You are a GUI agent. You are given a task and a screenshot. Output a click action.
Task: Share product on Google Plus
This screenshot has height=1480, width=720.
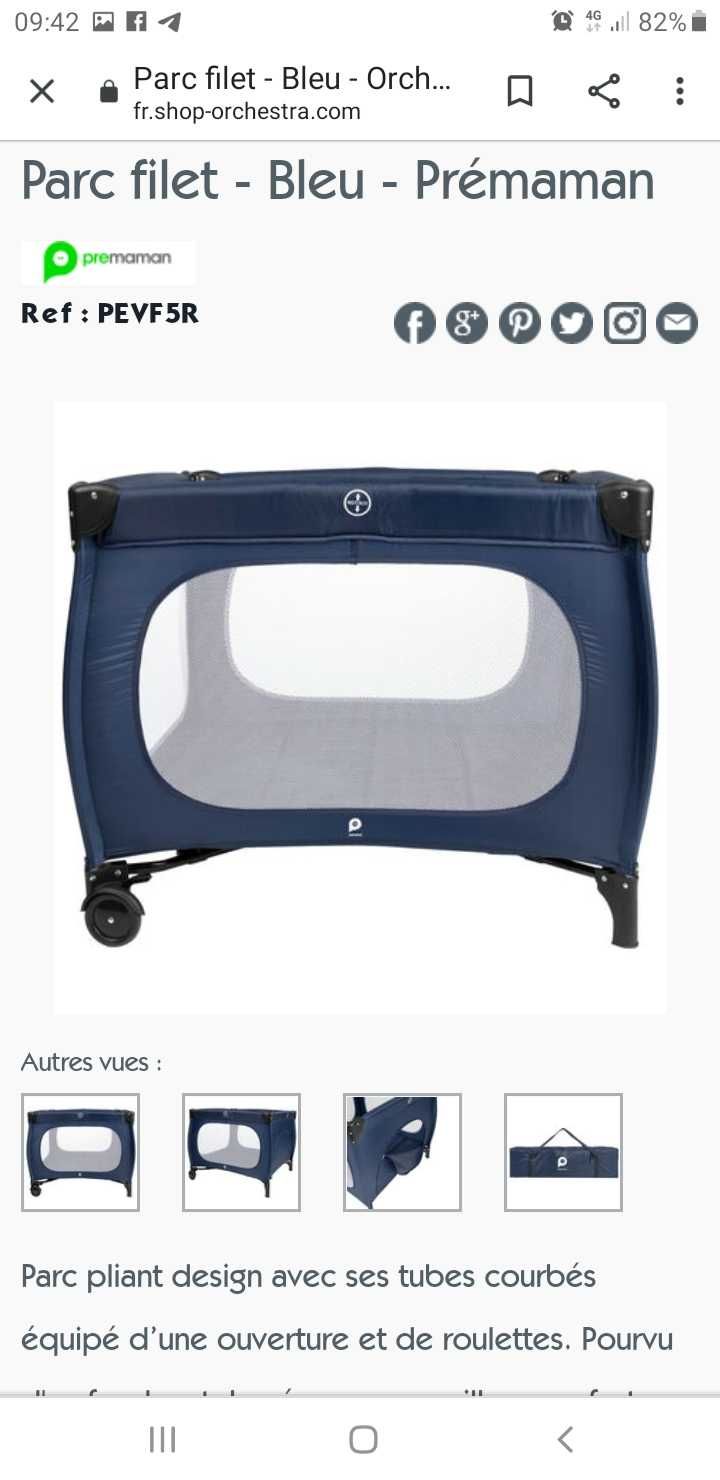point(467,324)
